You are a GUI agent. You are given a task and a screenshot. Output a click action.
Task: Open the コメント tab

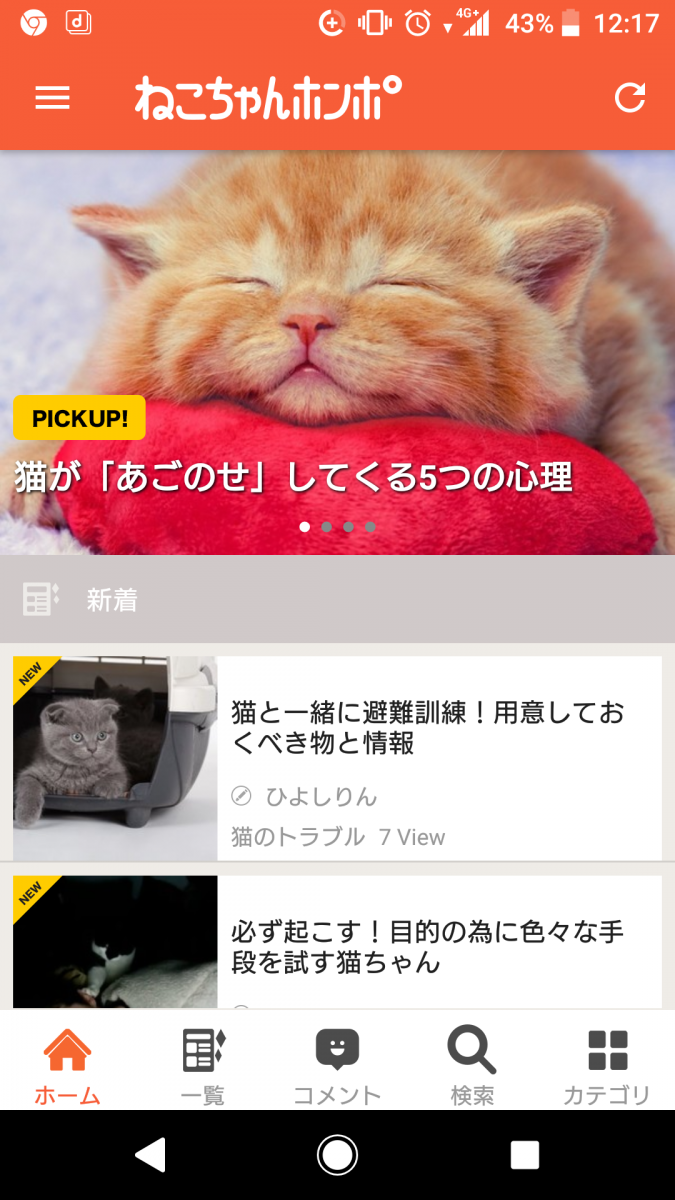(x=337, y=1066)
